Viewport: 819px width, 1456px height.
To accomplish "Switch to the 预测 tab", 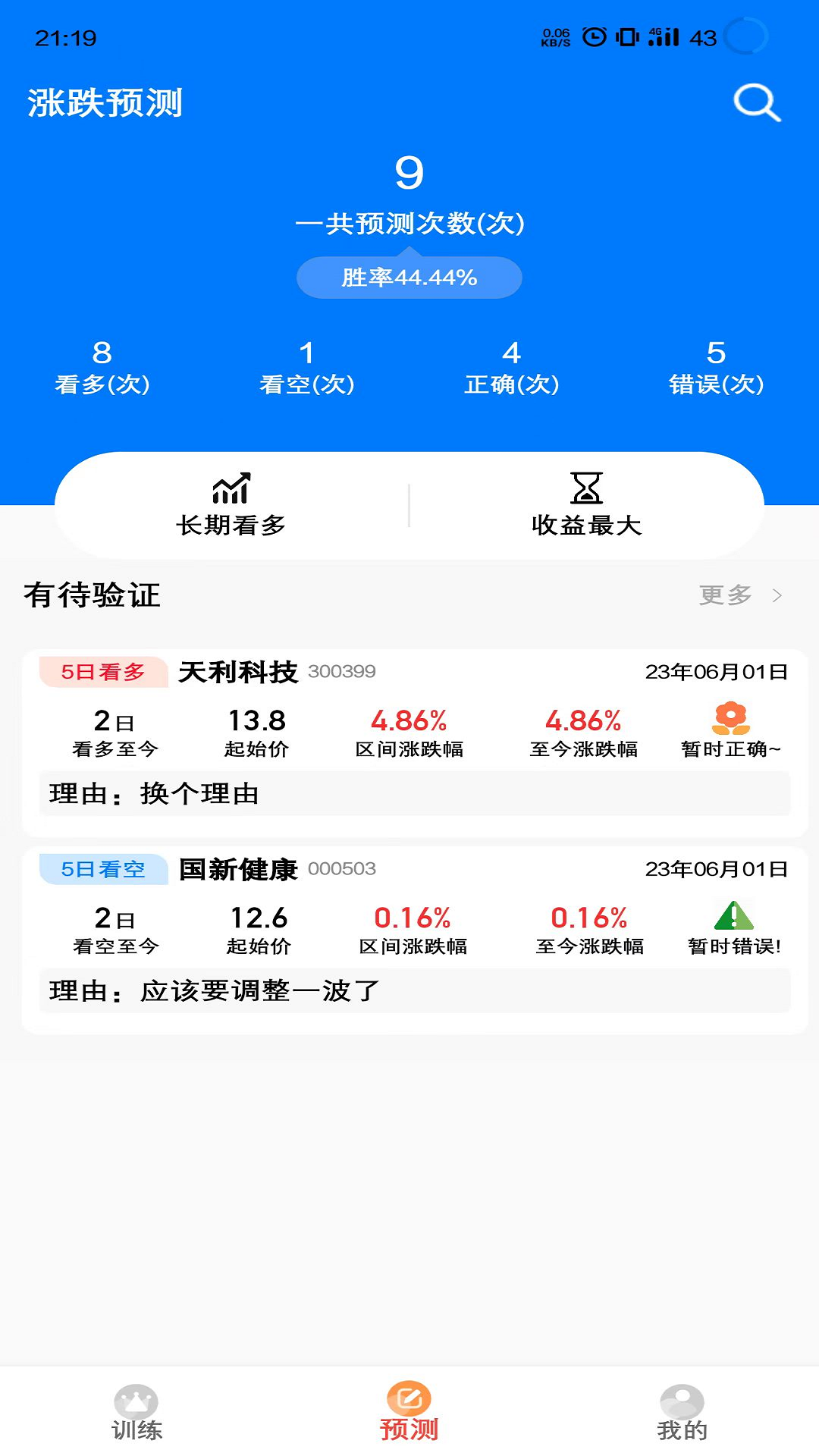I will tap(409, 1414).
